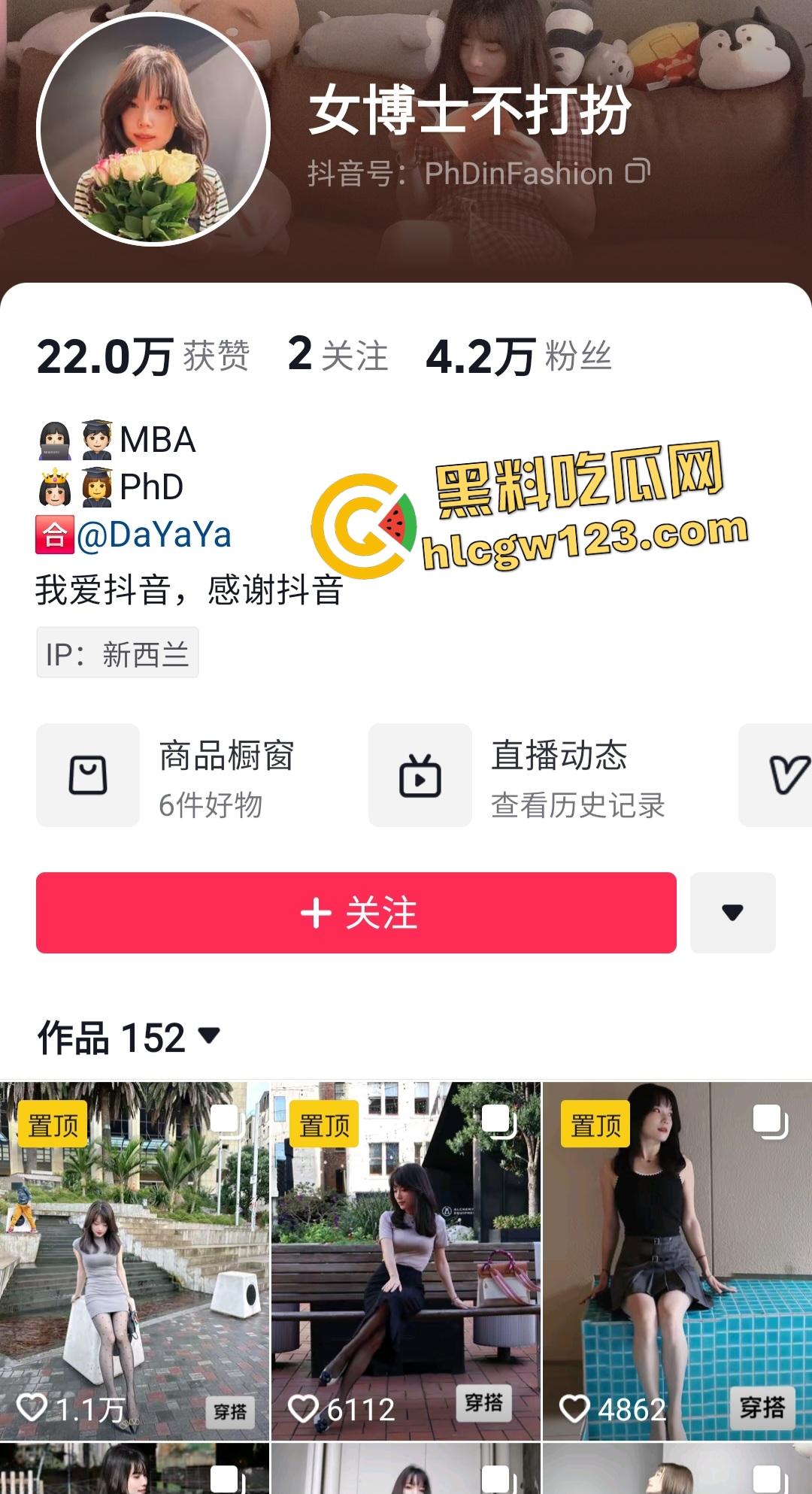Open the 商品橱窗 shopping bag icon

(x=89, y=774)
